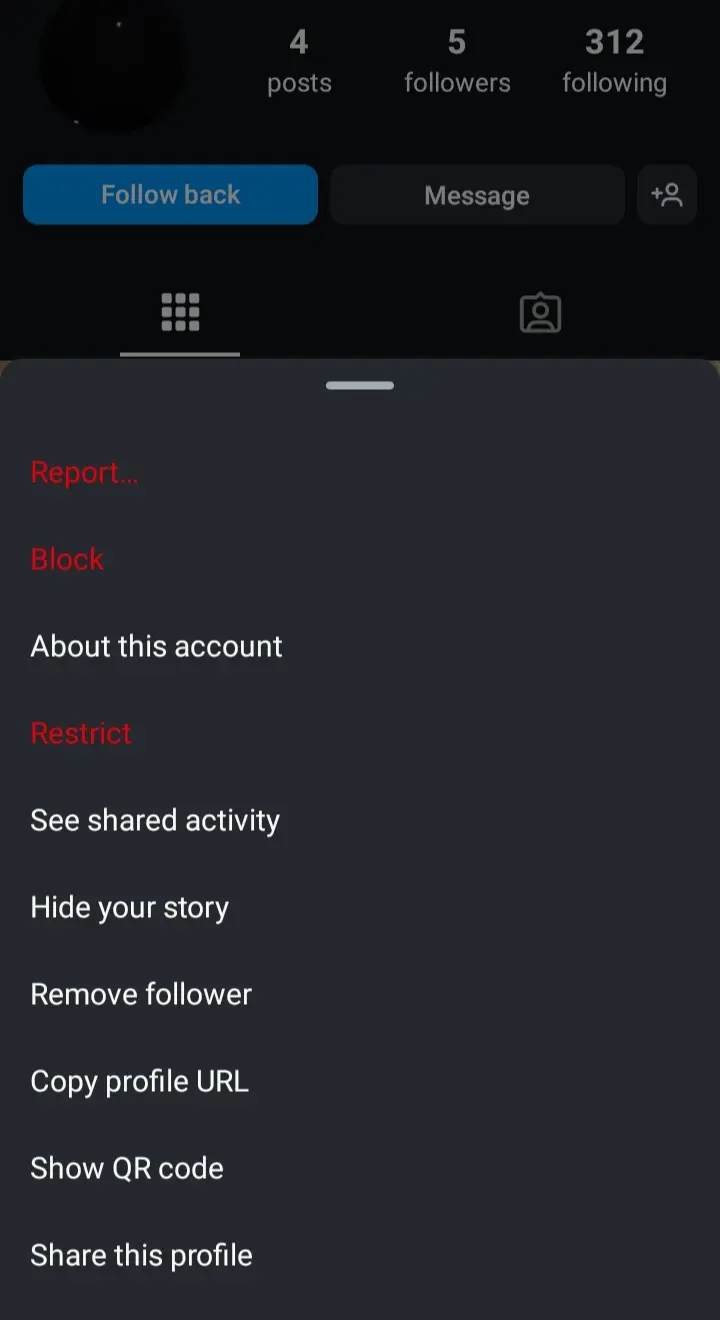Image resolution: width=720 pixels, height=1320 pixels.
Task: Switch to the tagged photos icon
Action: point(540,312)
